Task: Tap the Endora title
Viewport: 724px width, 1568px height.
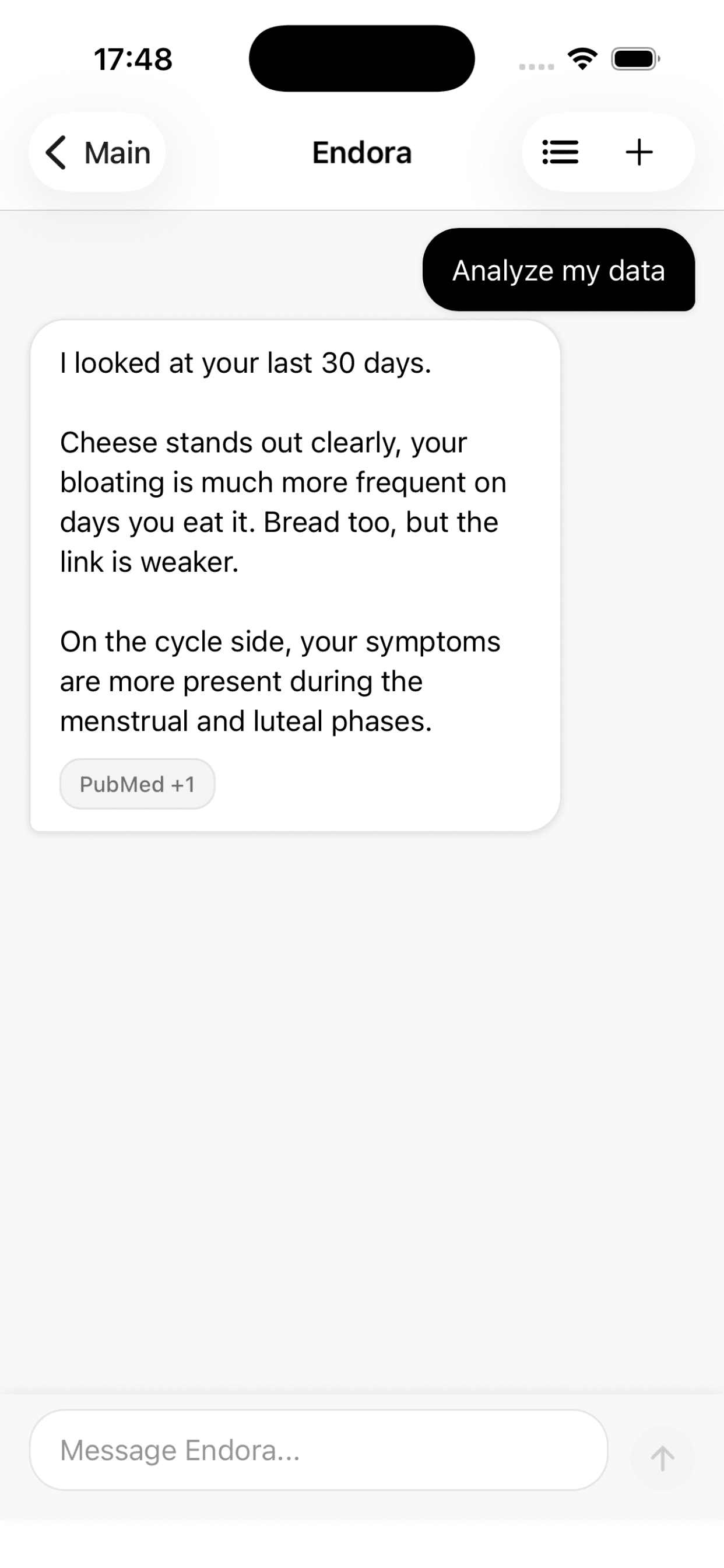Action: click(362, 153)
